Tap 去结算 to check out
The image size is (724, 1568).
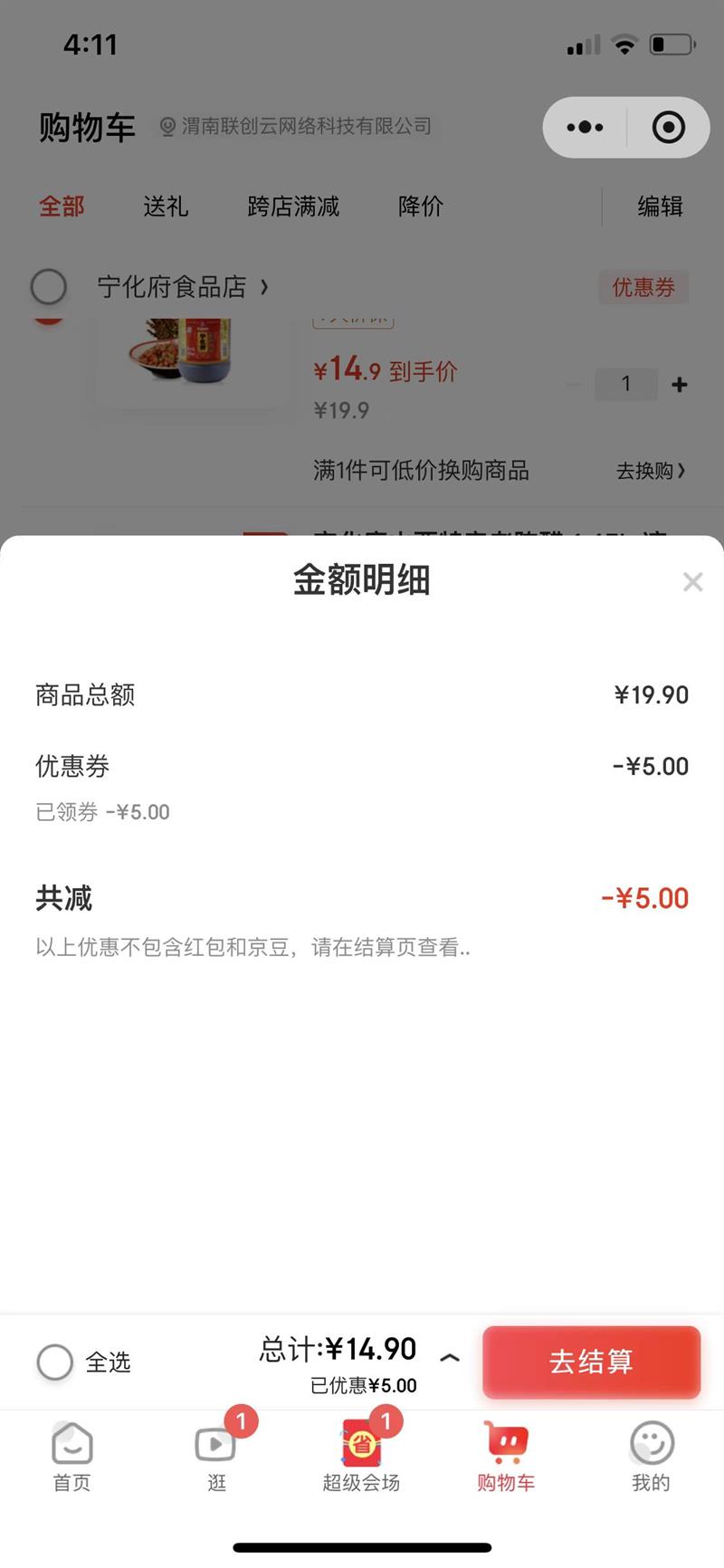pos(591,1362)
